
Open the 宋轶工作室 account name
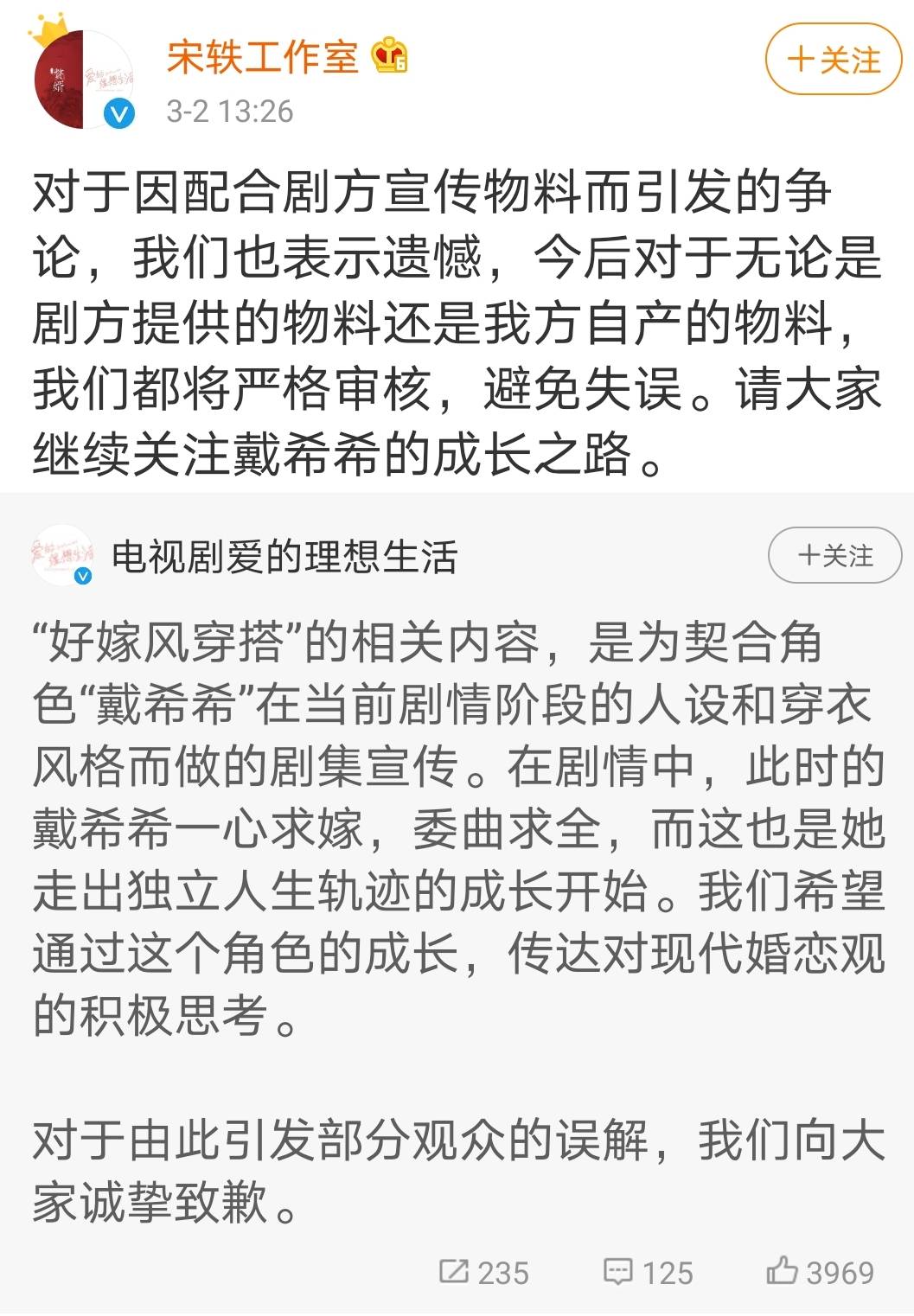pos(263,58)
